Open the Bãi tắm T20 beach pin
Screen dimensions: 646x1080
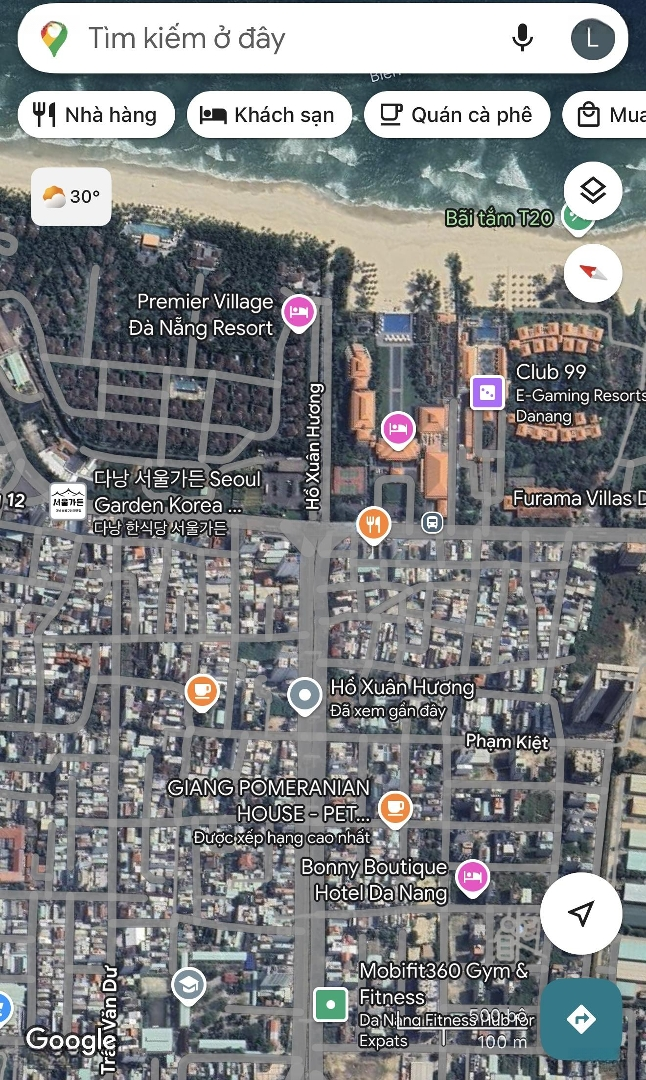tap(577, 218)
